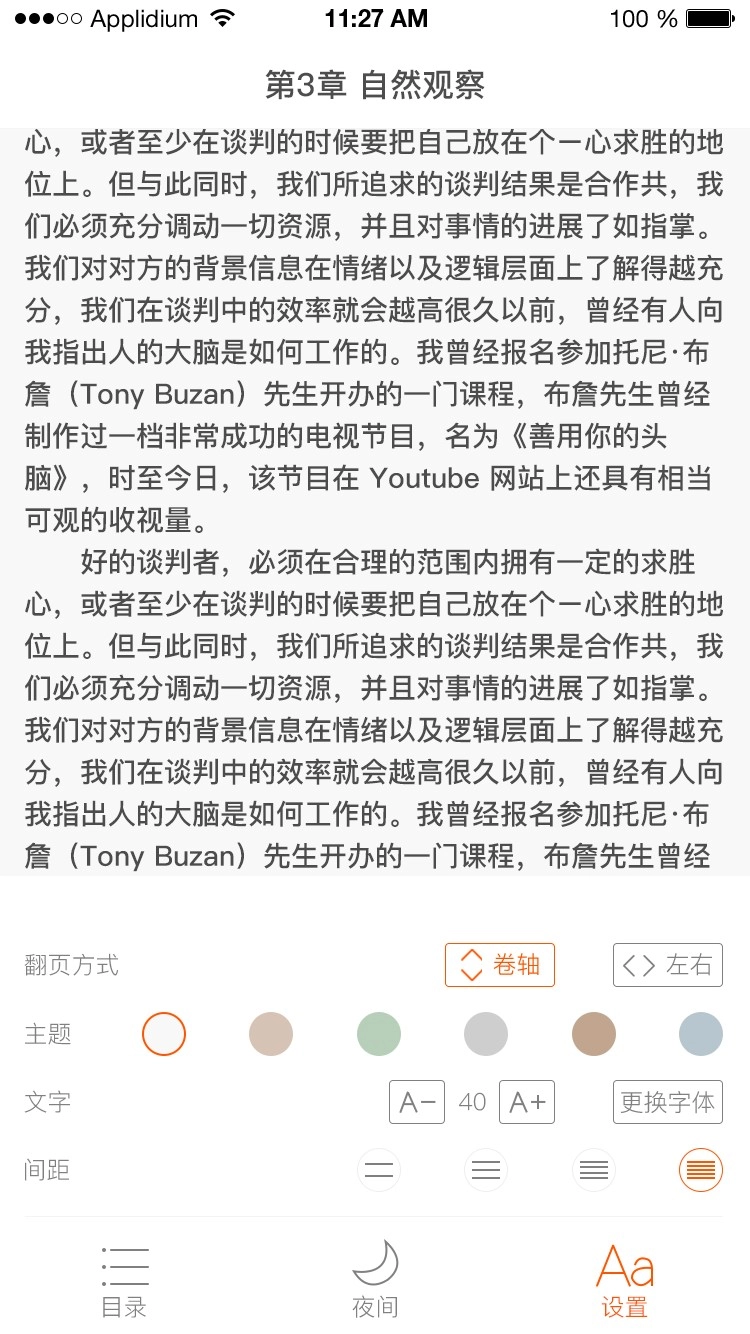Select the green reading theme
The image size is (750, 1334).
(x=378, y=1033)
